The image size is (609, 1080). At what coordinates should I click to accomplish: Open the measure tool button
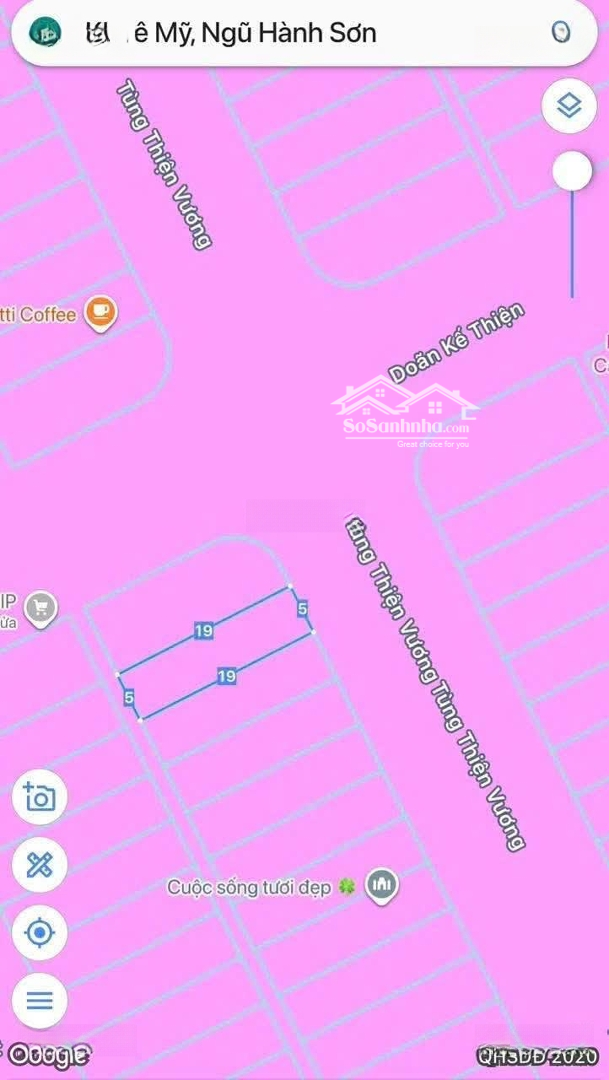[40, 865]
